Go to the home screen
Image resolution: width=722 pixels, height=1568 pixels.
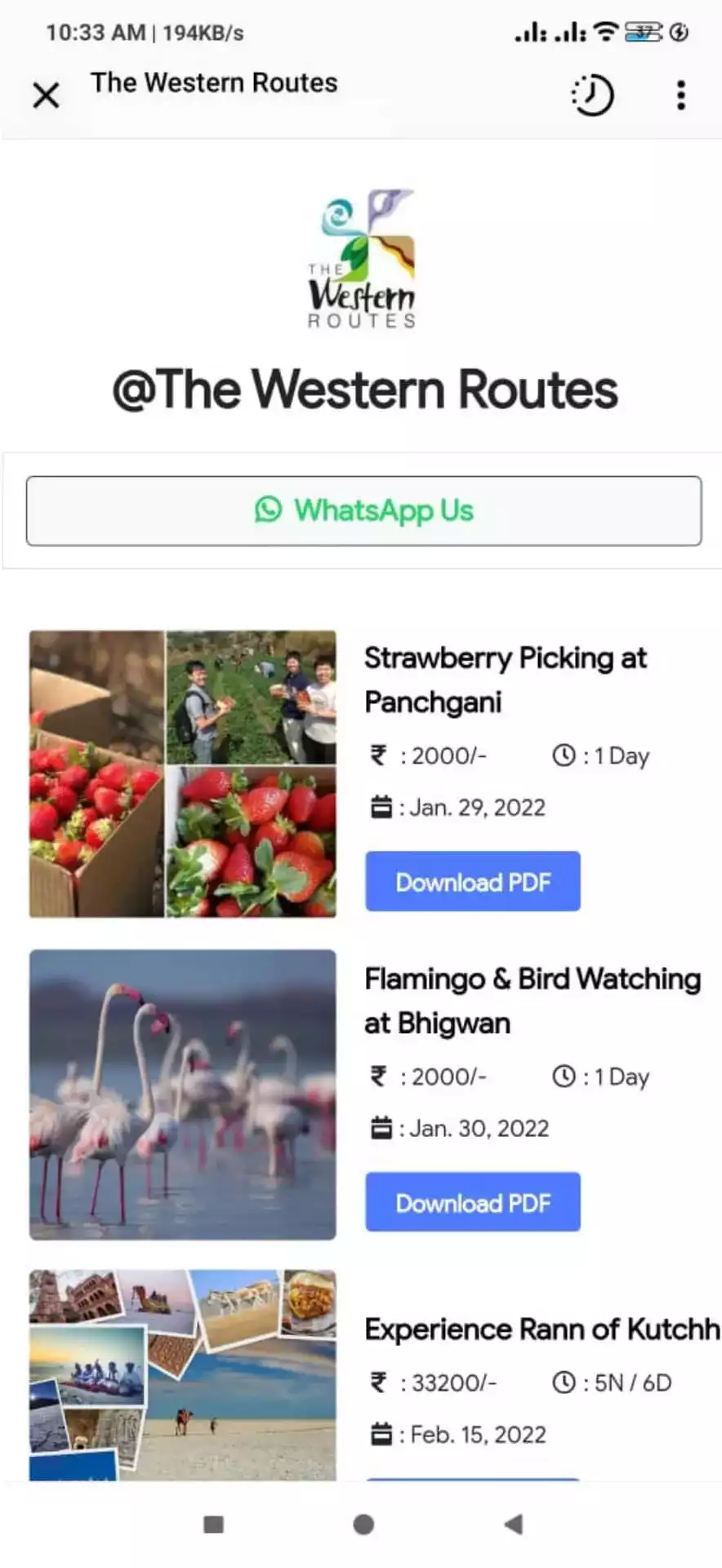click(363, 1524)
